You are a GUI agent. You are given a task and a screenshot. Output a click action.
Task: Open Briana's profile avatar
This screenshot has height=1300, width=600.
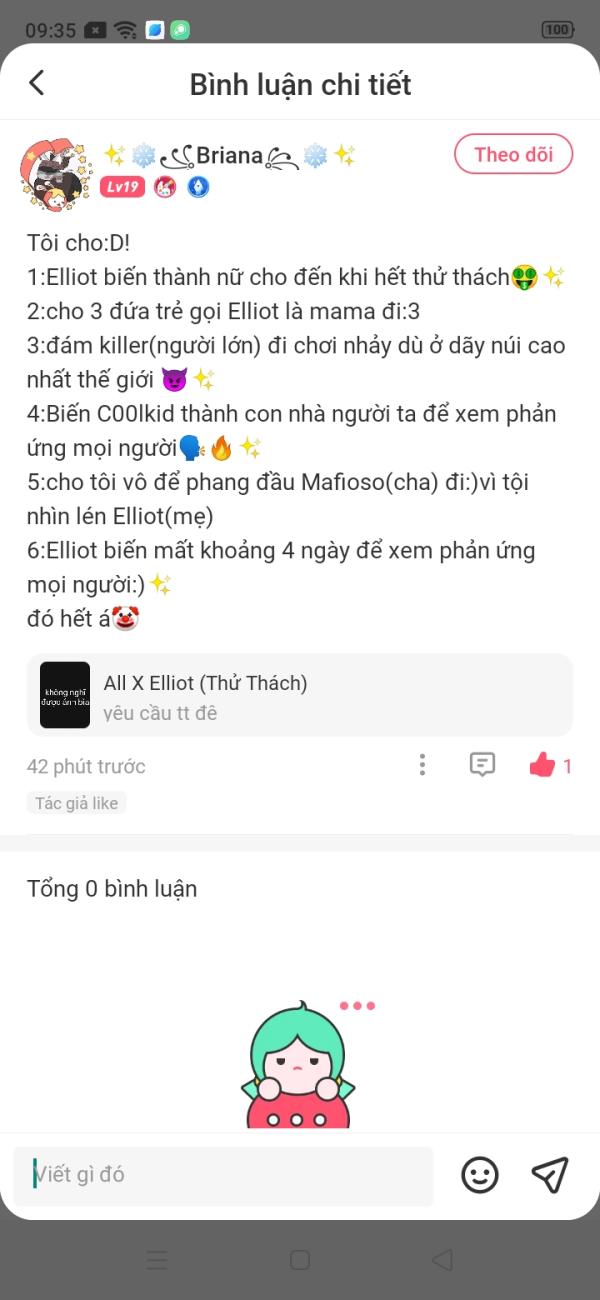point(57,172)
